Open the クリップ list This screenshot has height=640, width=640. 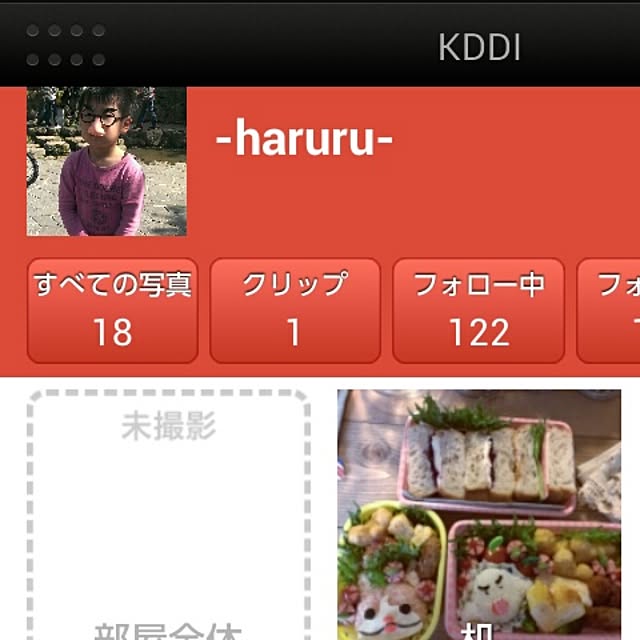click(x=295, y=310)
